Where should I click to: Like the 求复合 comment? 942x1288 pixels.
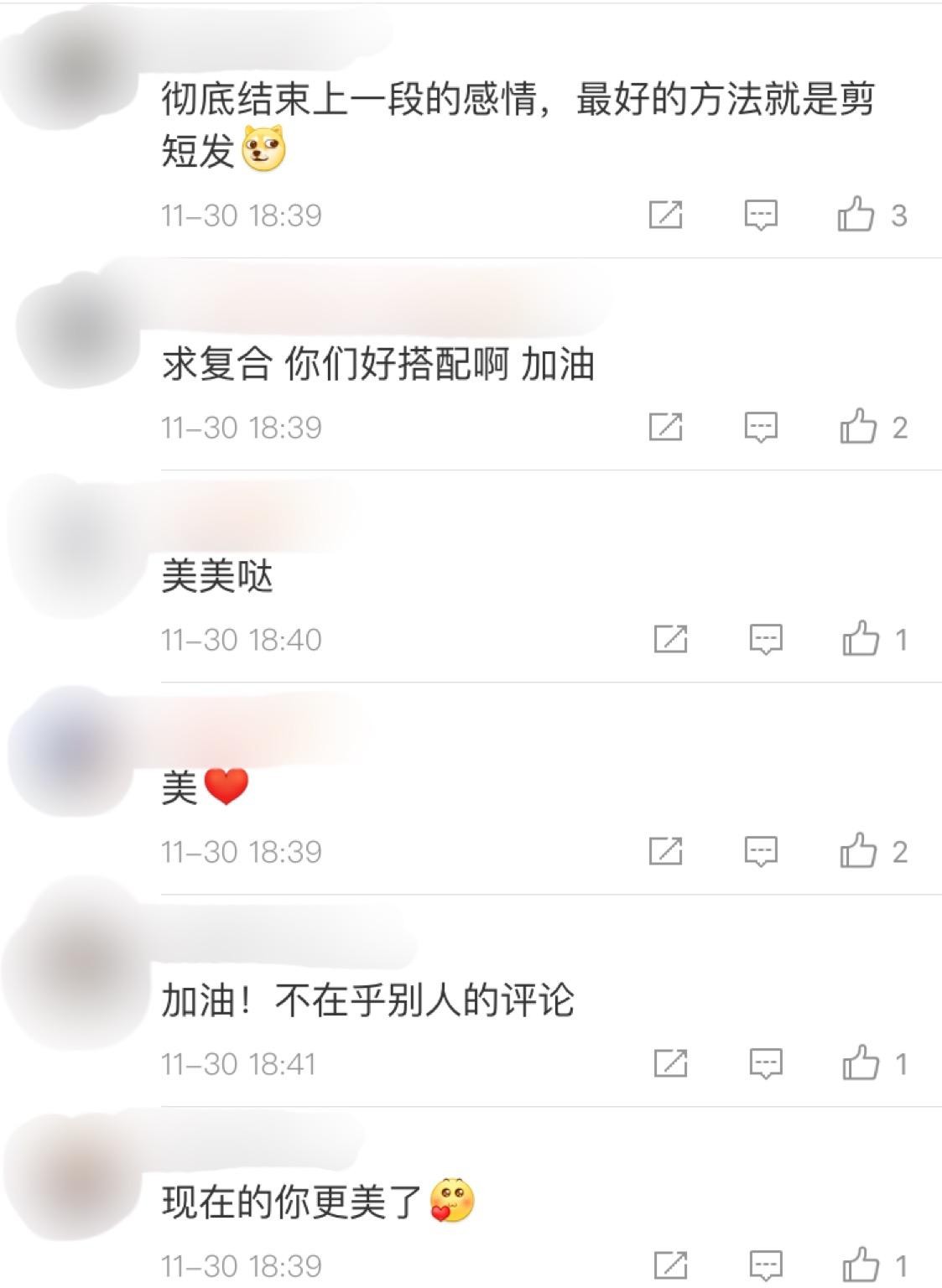pyautogui.click(x=858, y=427)
